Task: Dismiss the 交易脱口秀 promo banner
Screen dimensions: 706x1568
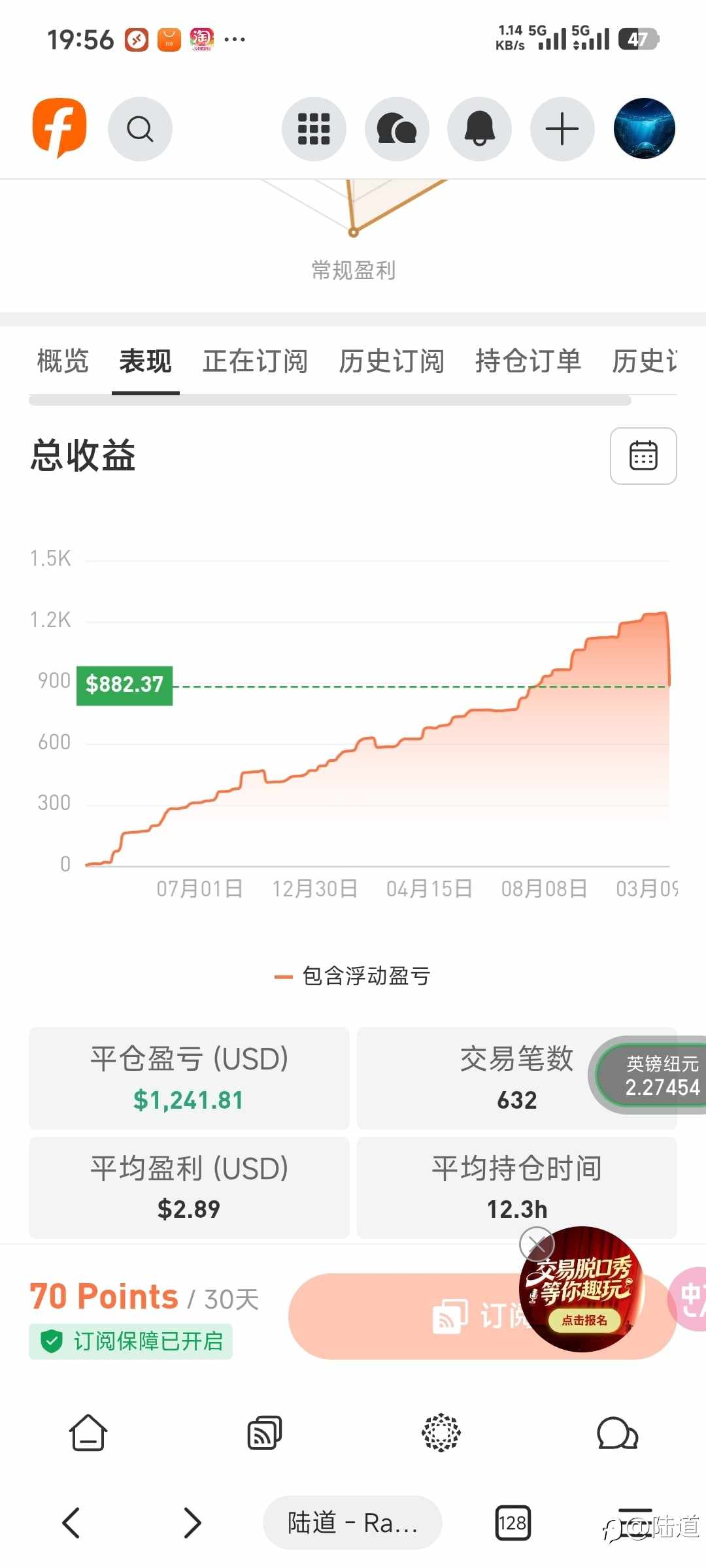Action: [537, 1243]
